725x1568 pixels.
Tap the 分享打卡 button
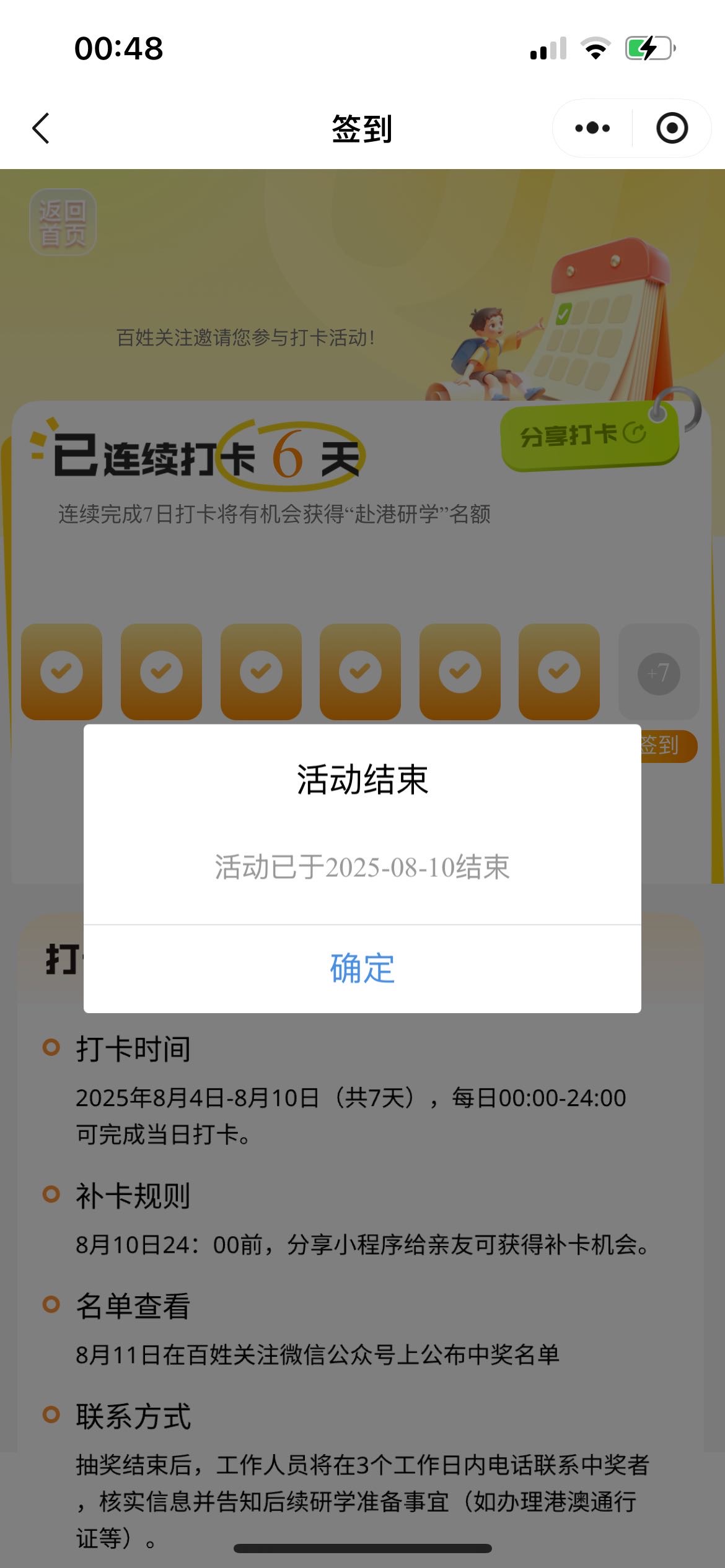tap(582, 435)
